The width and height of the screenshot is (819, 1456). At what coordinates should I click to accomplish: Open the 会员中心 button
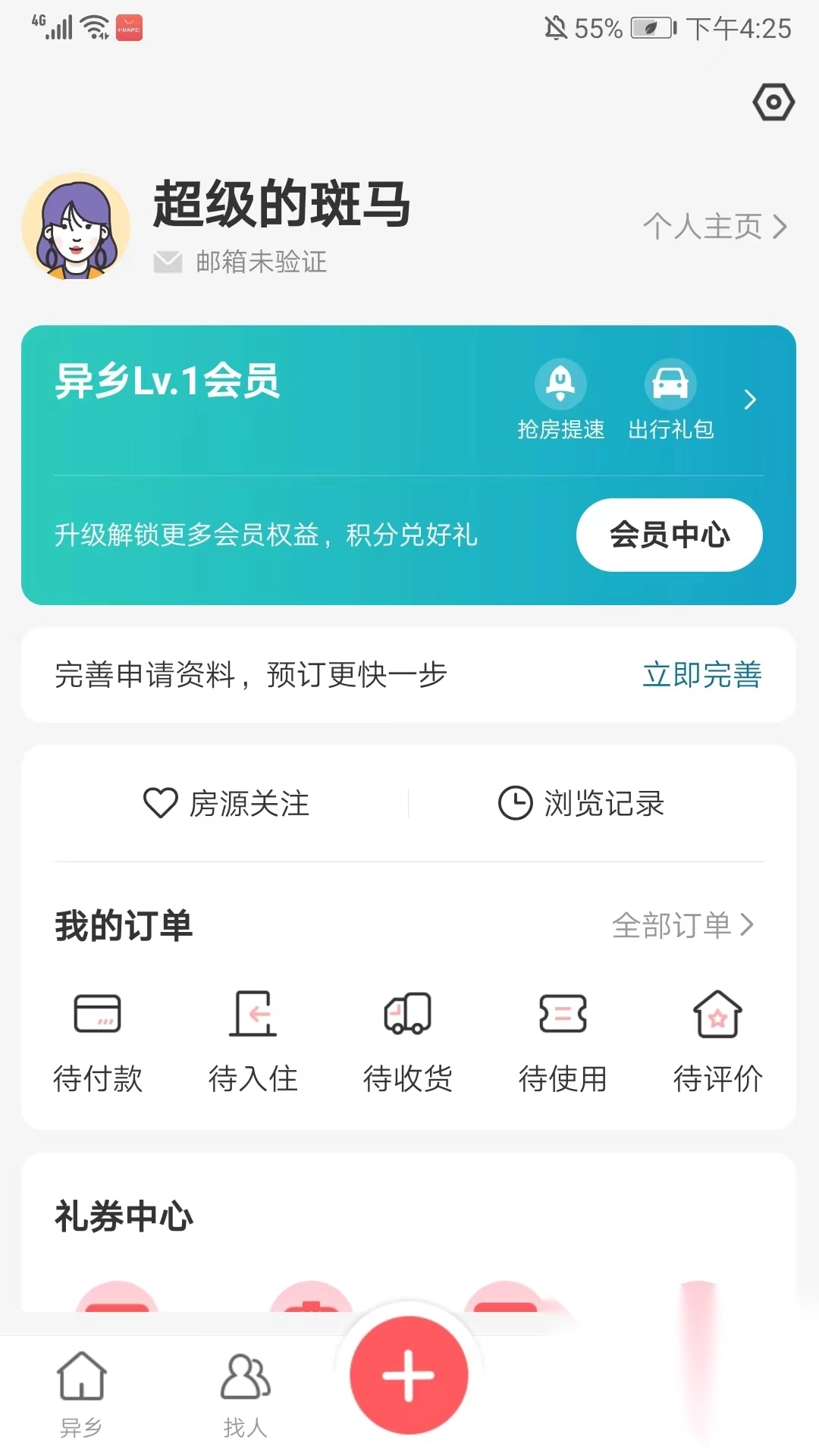click(x=669, y=535)
